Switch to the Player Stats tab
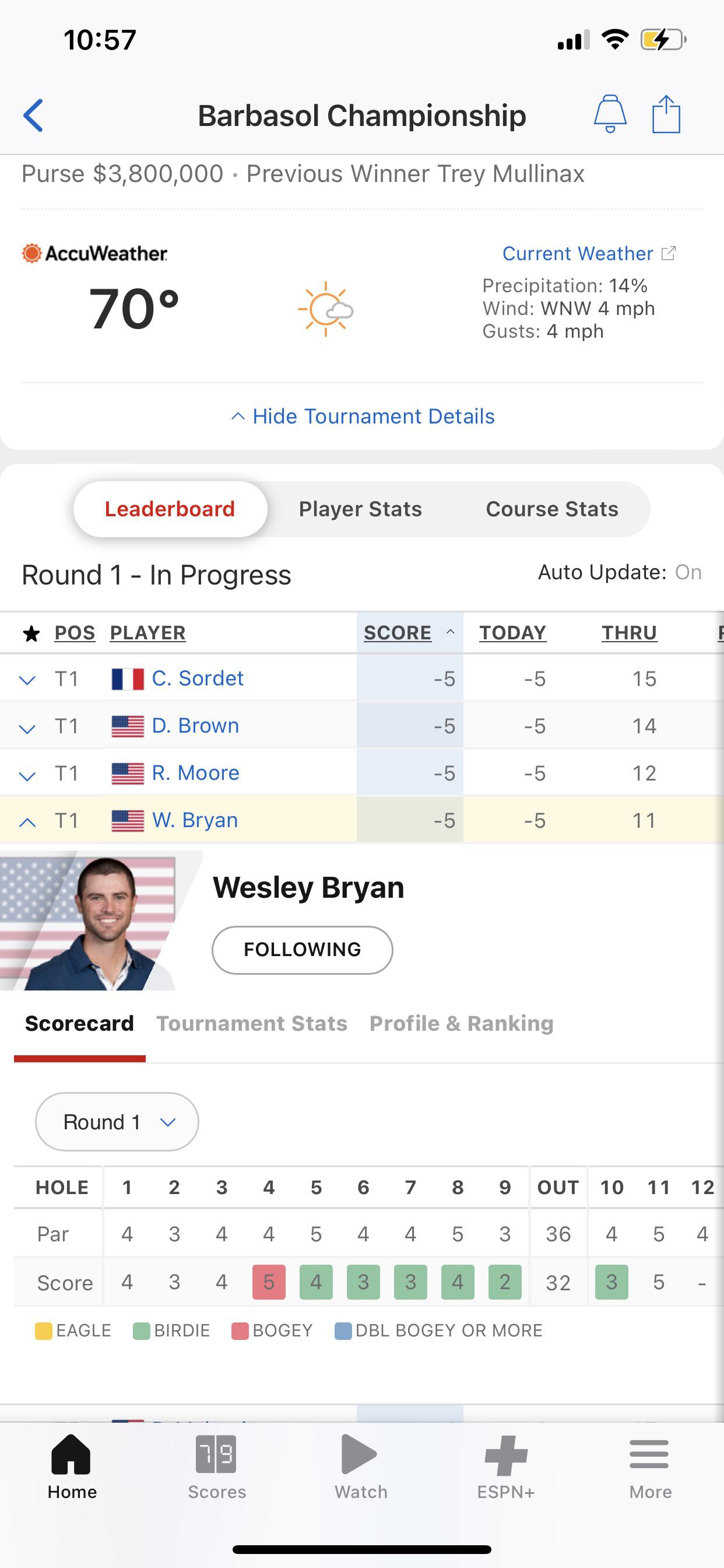This screenshot has height=1568, width=724. (360, 509)
